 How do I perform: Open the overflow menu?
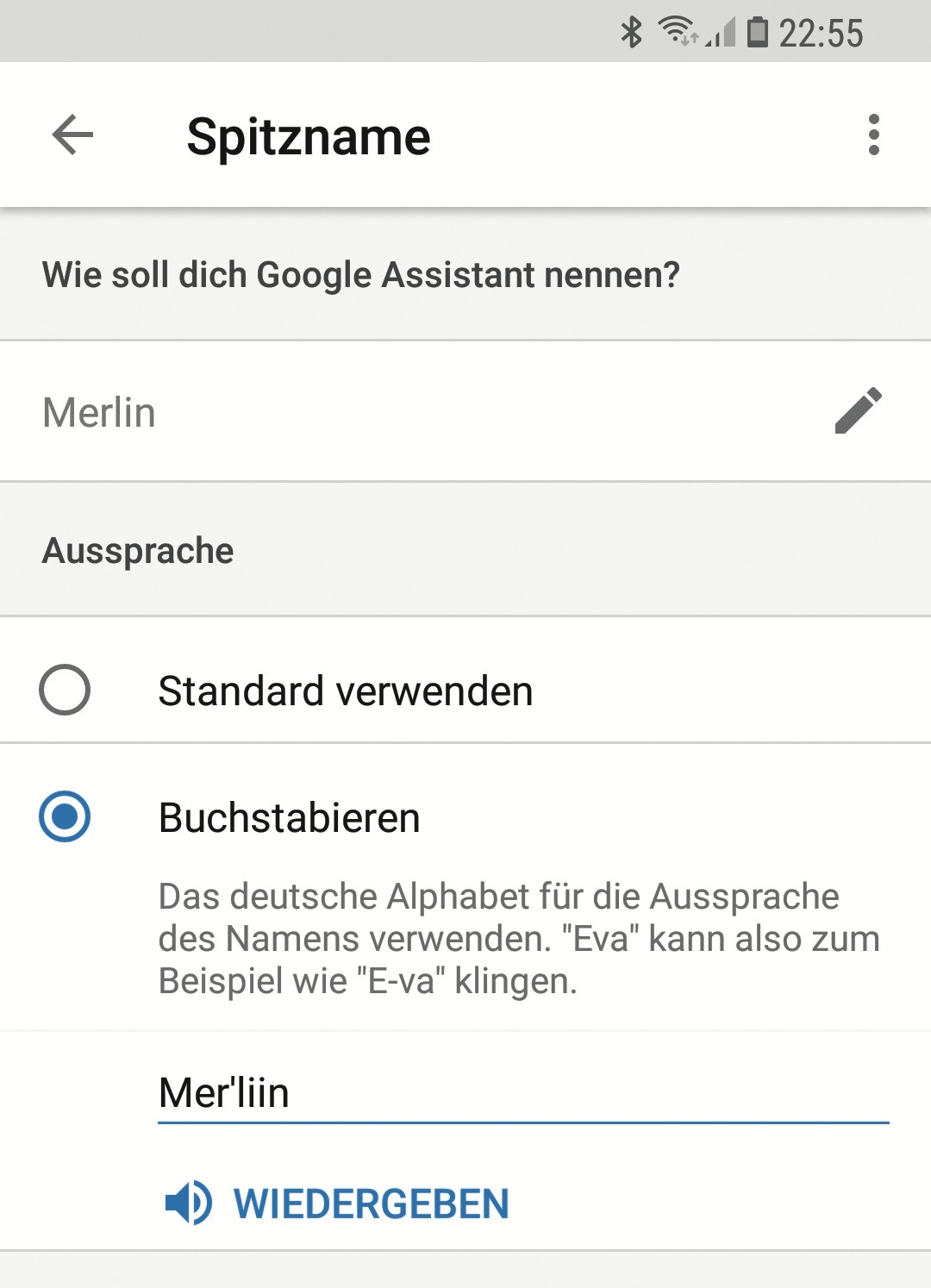pyautogui.click(x=873, y=135)
